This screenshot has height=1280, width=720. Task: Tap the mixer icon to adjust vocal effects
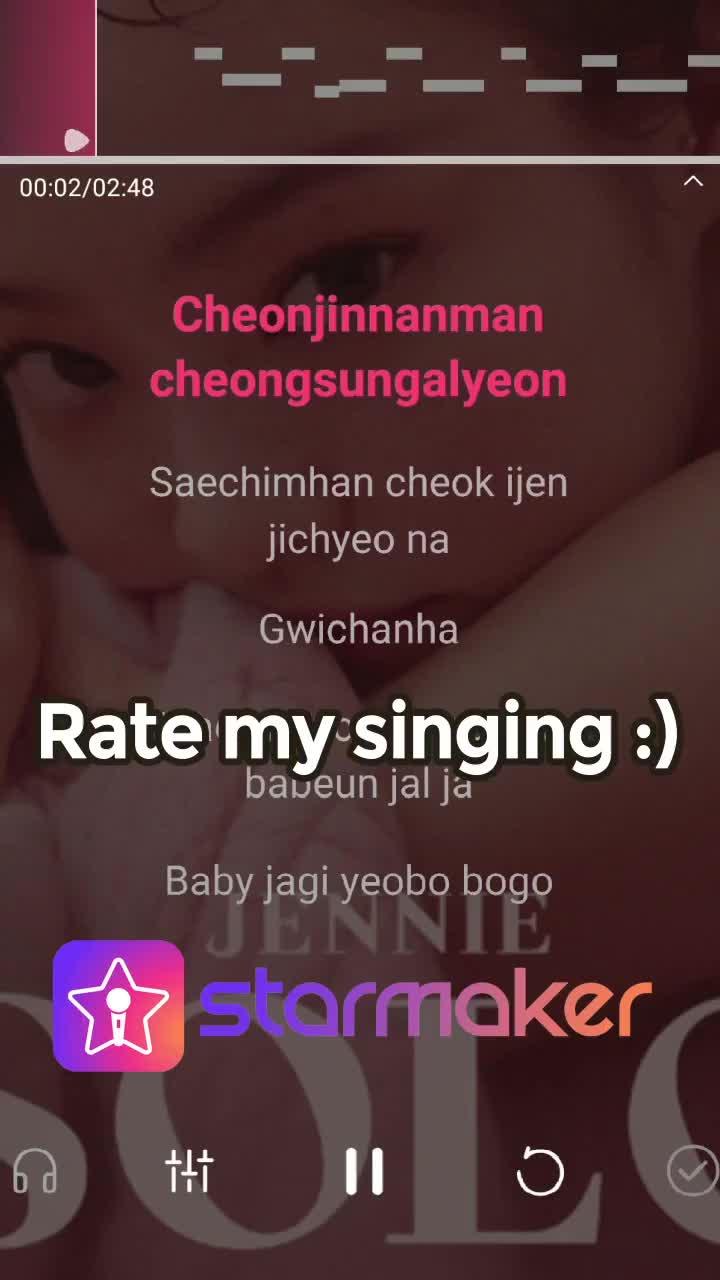[192, 1170]
